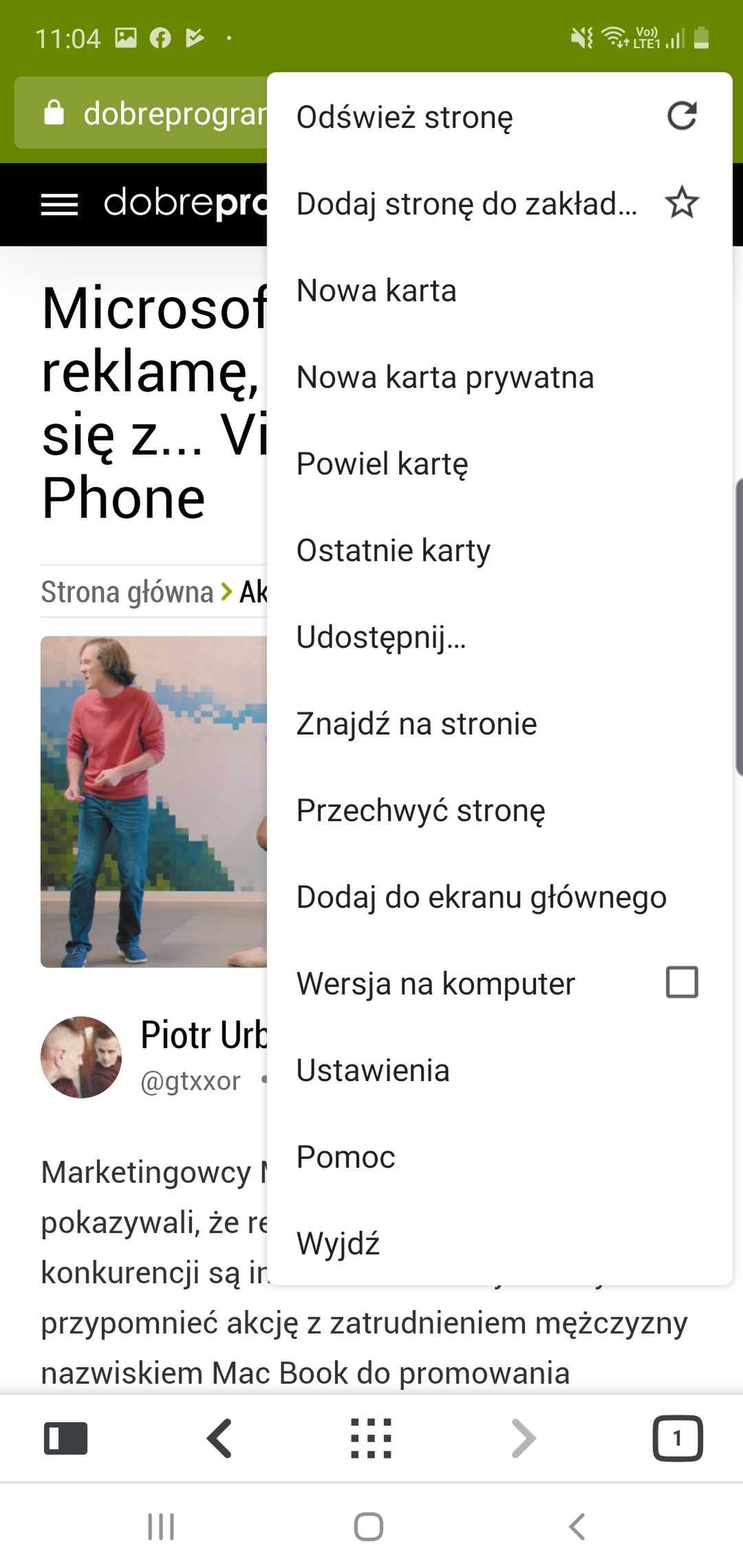Open Ostatnie karty
743x1568 pixels.
tap(499, 549)
